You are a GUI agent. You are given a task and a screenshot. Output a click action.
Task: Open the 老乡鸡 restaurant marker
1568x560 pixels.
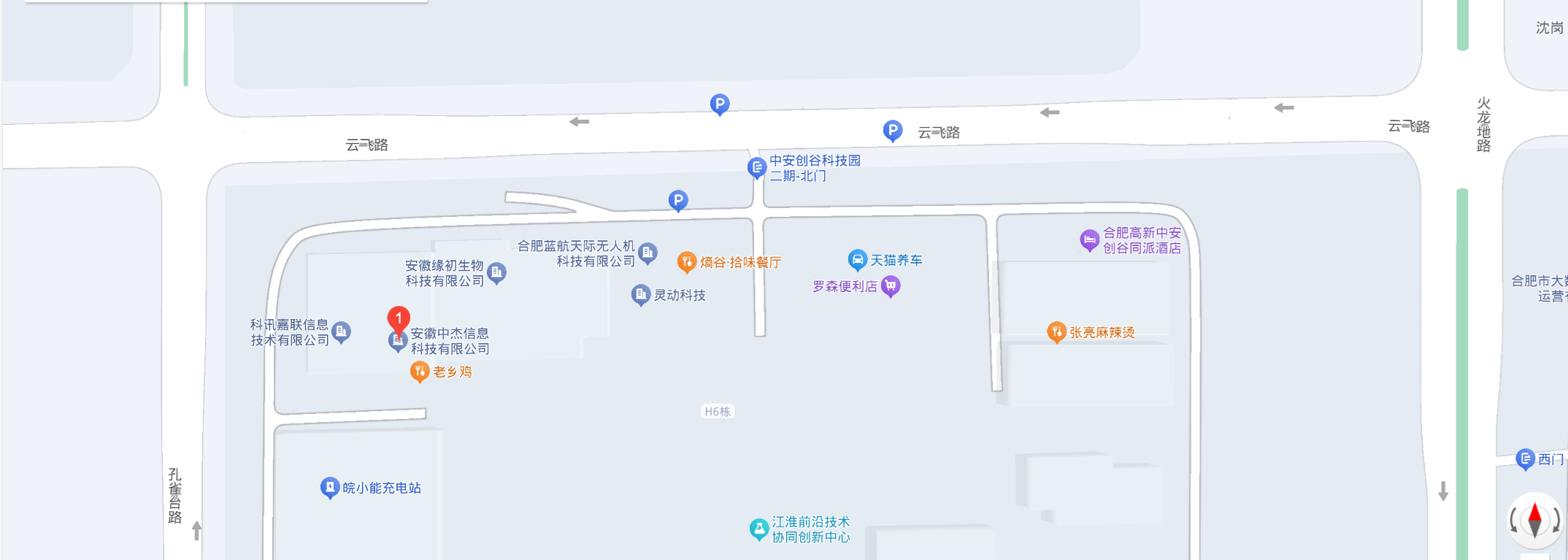419,371
